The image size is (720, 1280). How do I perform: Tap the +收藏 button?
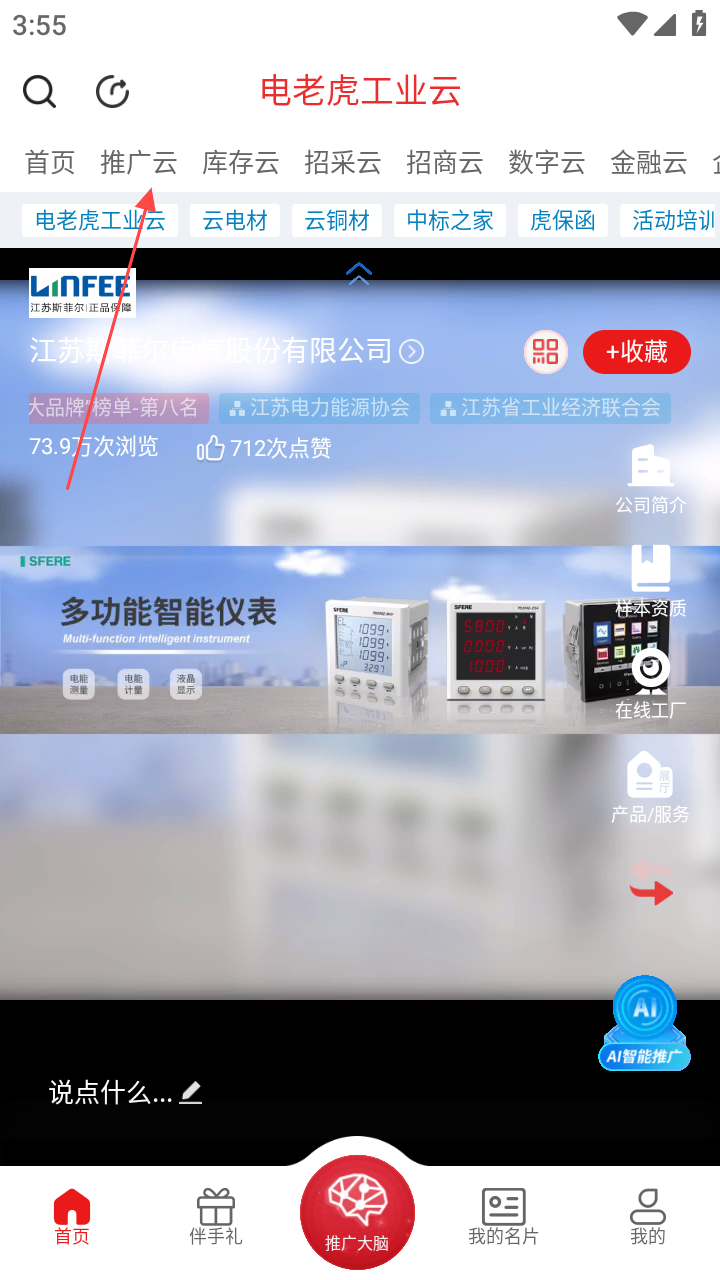coord(637,352)
